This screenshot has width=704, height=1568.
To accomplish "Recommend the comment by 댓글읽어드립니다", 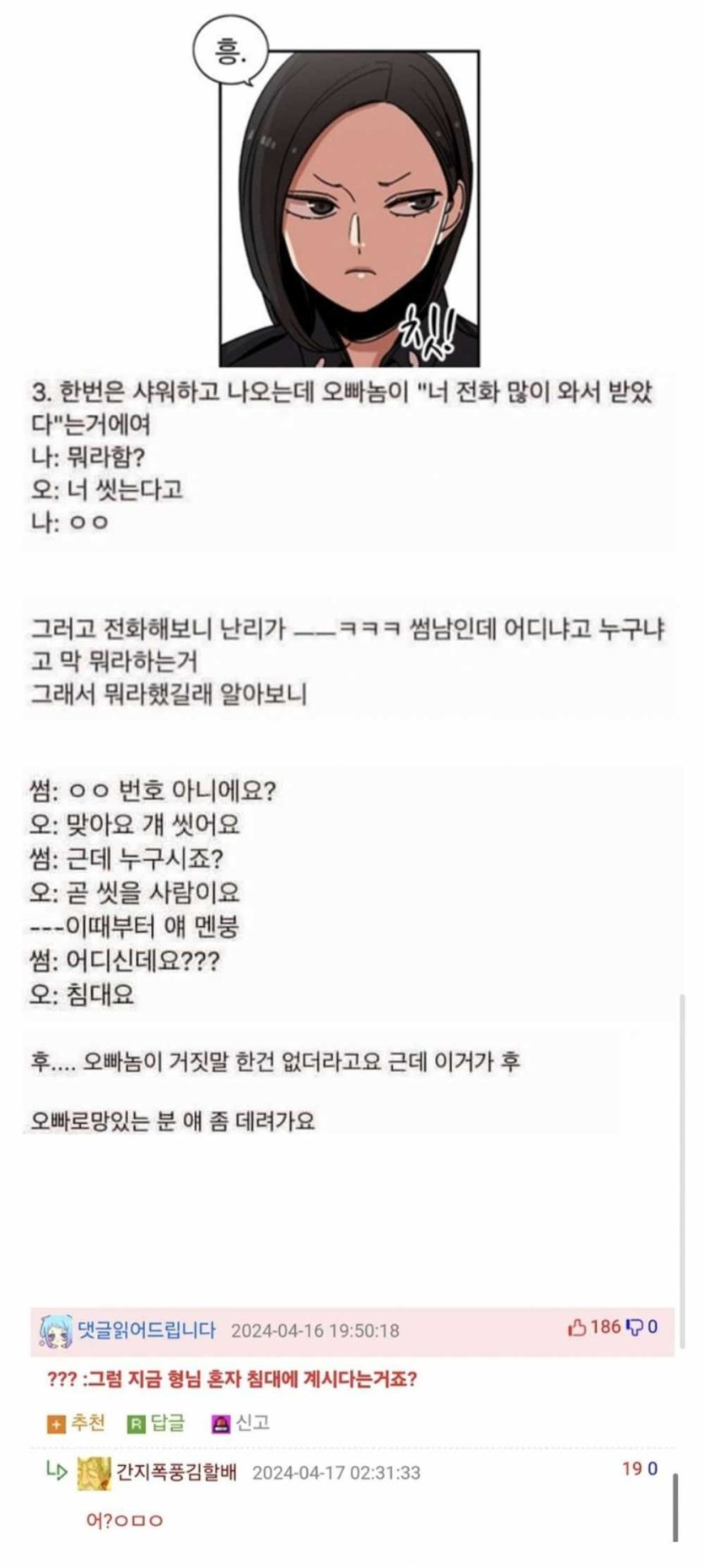I will point(77,1423).
